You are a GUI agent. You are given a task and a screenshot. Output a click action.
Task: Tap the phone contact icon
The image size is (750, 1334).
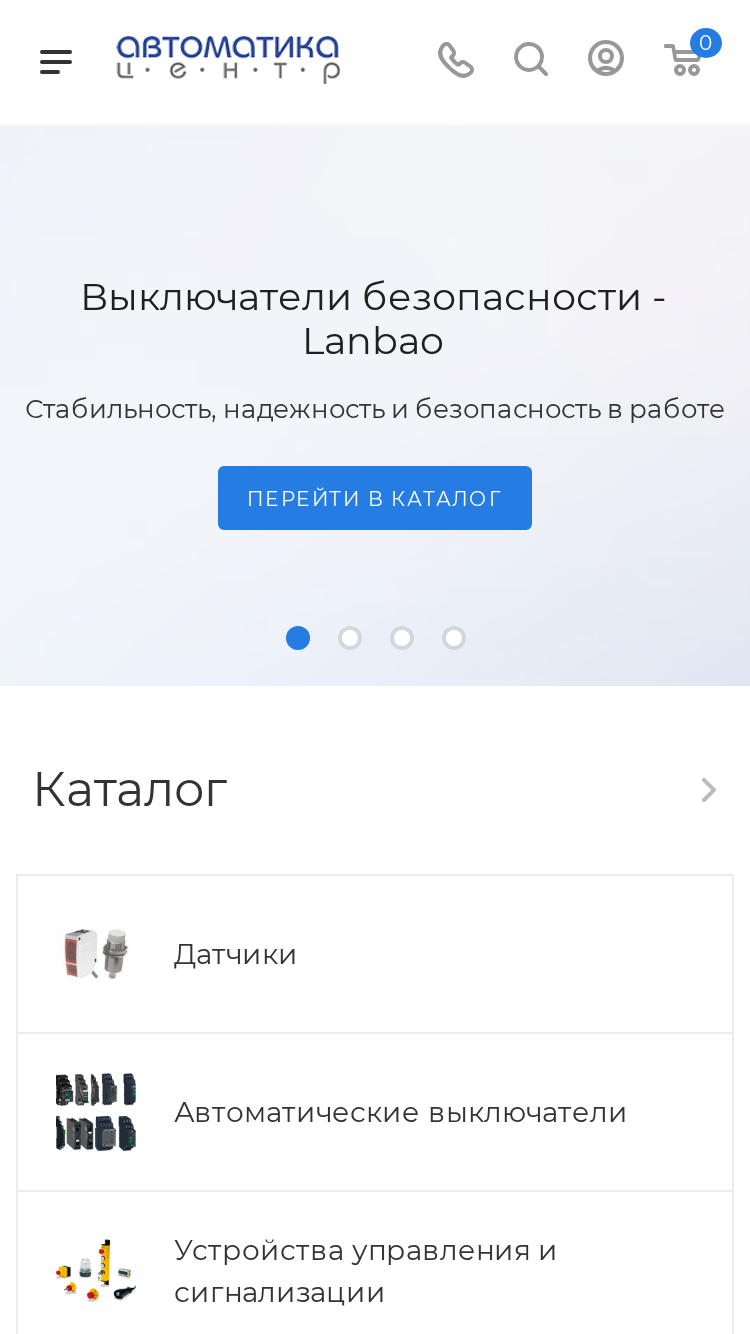click(456, 60)
